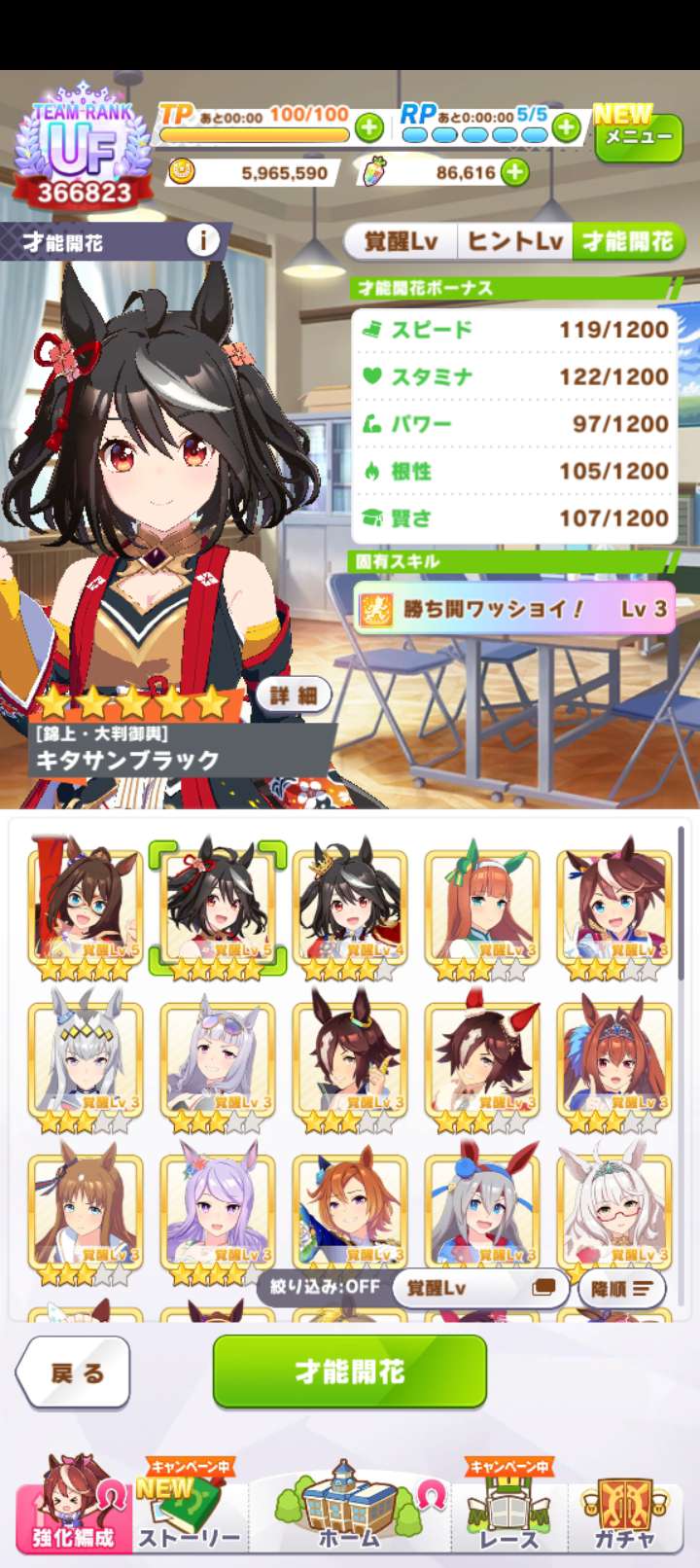Open the 絞り込み filter button
The height and width of the screenshot is (1568, 700).
pyautogui.click(x=324, y=1287)
